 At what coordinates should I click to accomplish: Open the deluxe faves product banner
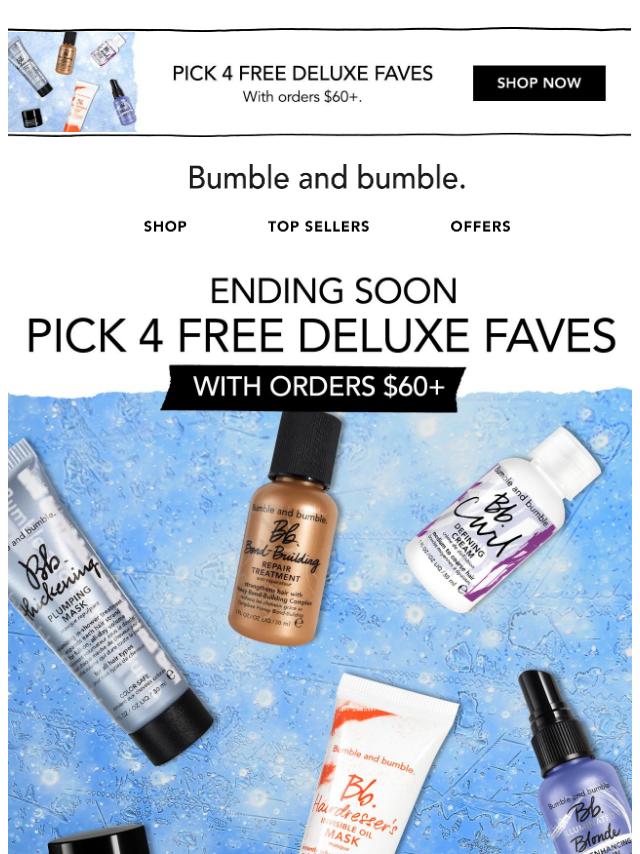(320, 600)
